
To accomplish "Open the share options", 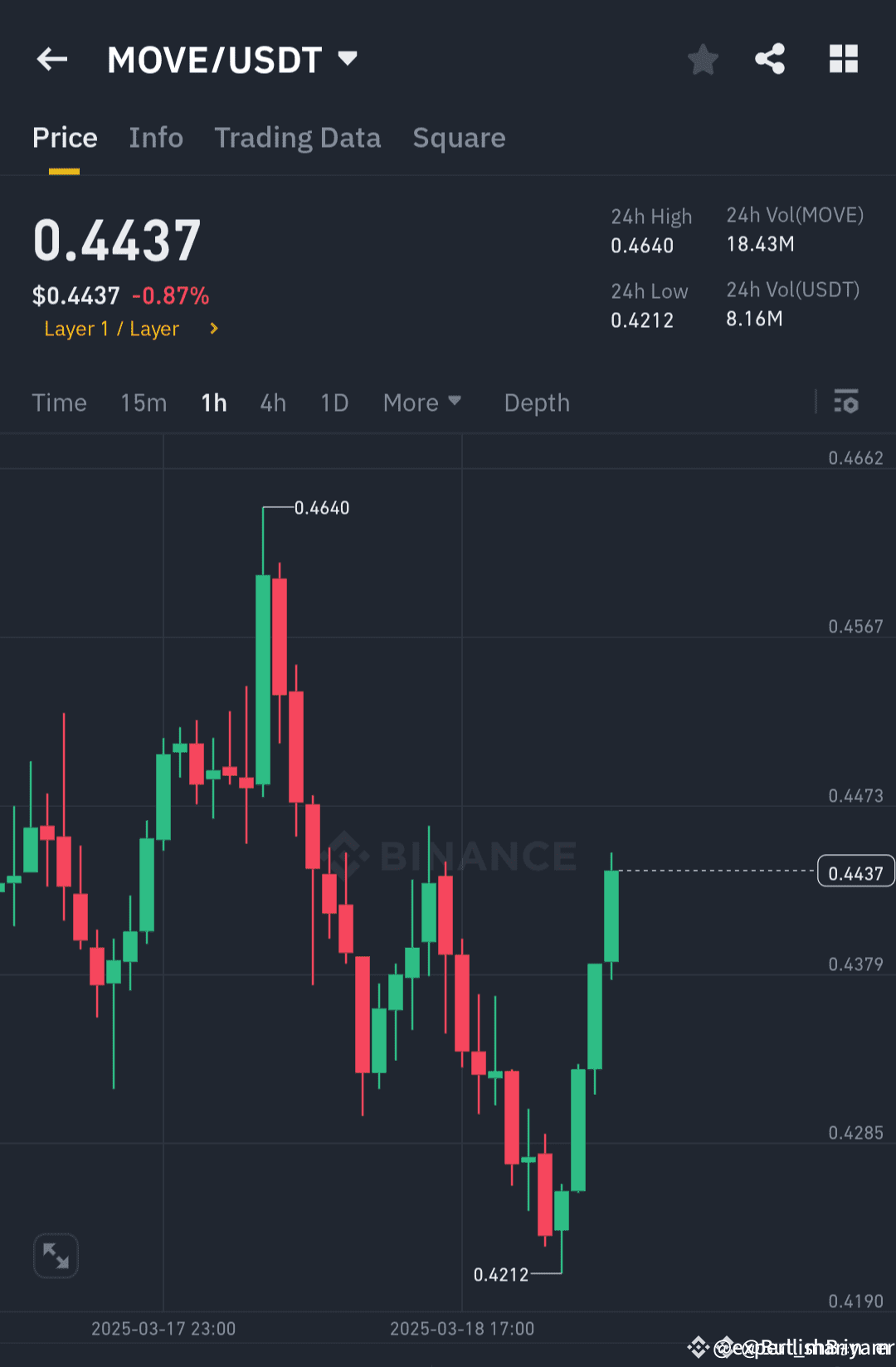I will click(770, 58).
